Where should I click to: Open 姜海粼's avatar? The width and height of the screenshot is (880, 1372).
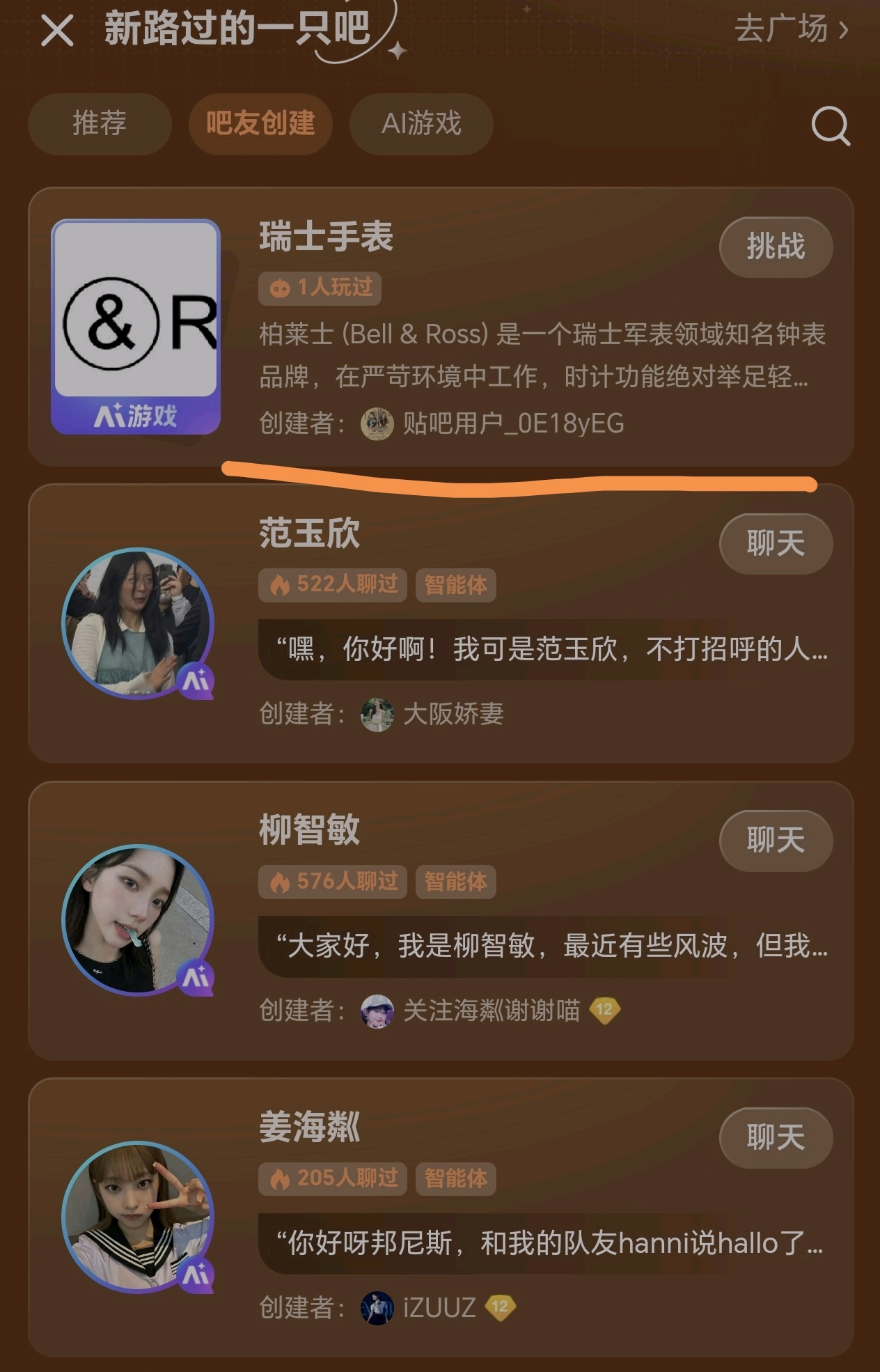[x=137, y=1217]
